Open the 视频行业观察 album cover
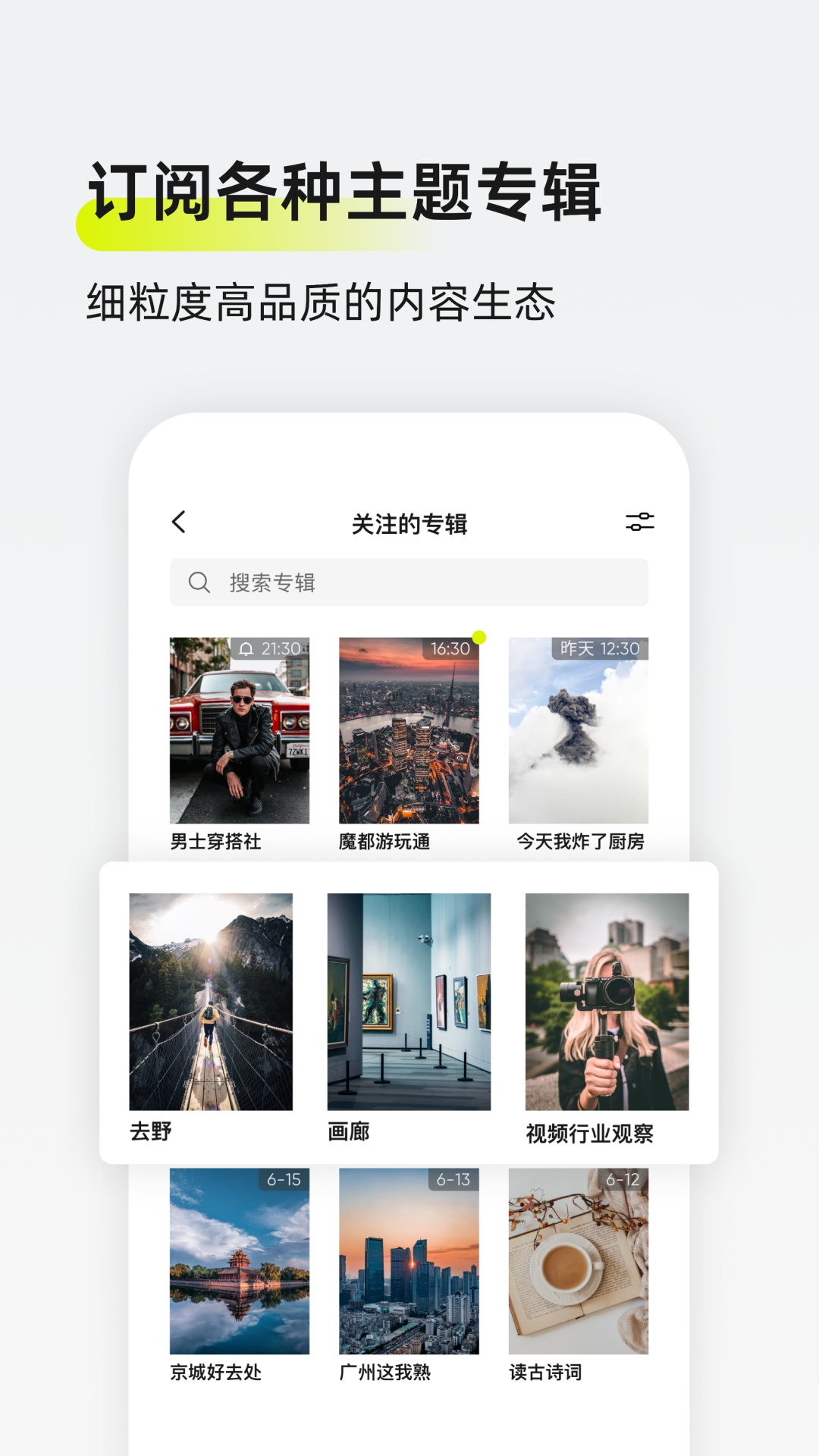The width and height of the screenshot is (819, 1456). point(606,1001)
